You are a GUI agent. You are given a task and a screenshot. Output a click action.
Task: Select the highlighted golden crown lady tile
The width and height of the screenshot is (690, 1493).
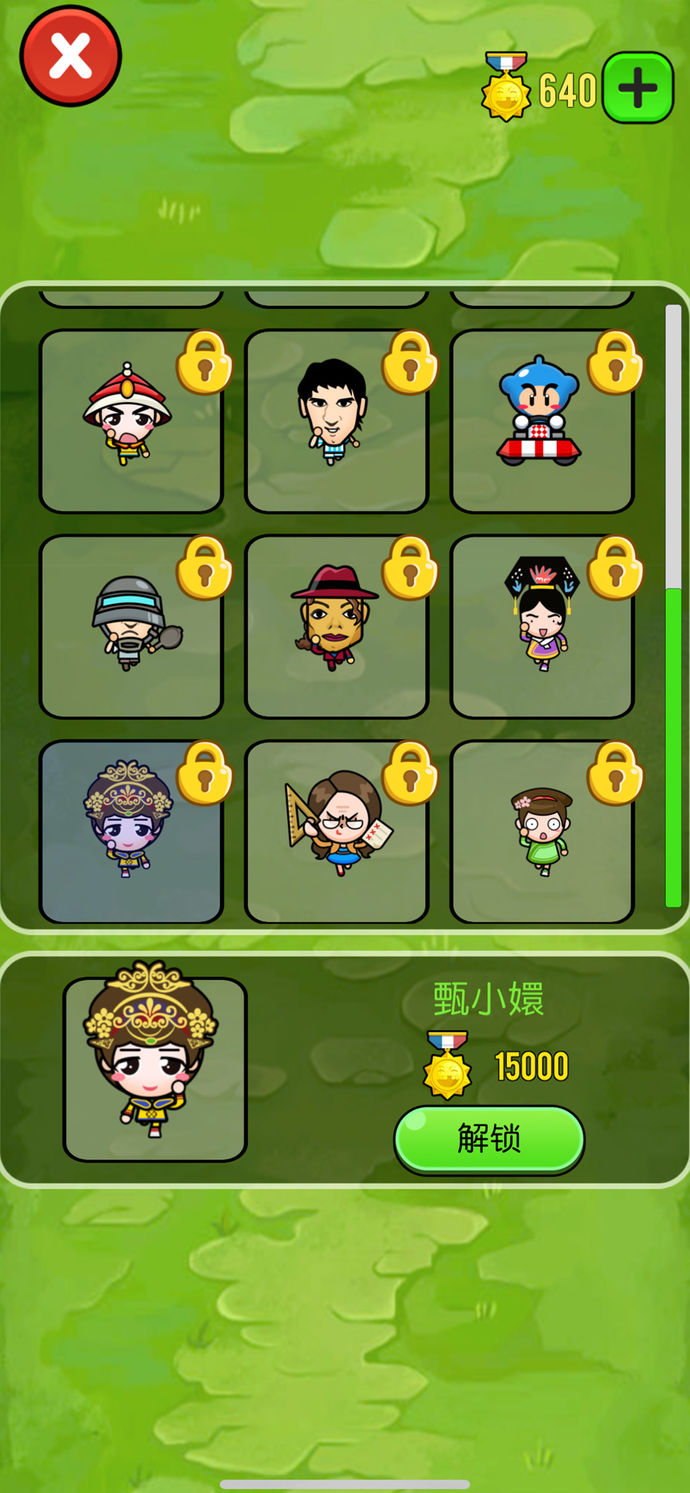(130, 832)
